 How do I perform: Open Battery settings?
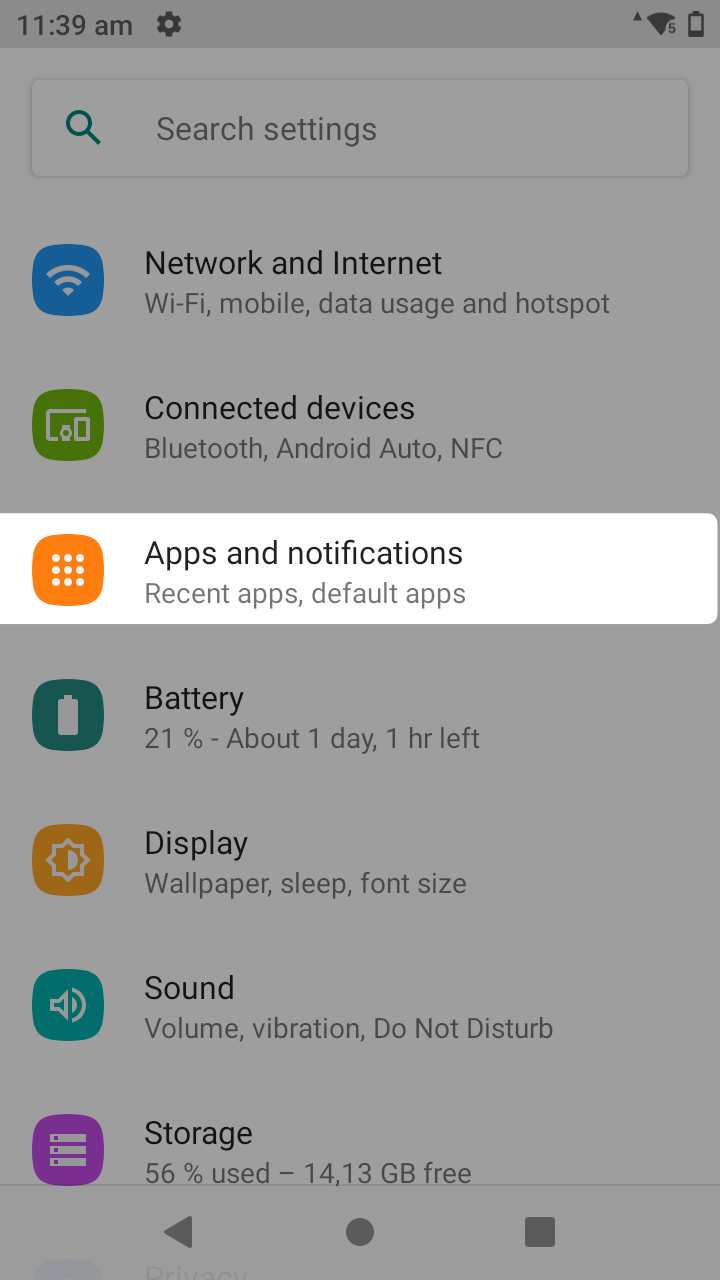pos(360,716)
